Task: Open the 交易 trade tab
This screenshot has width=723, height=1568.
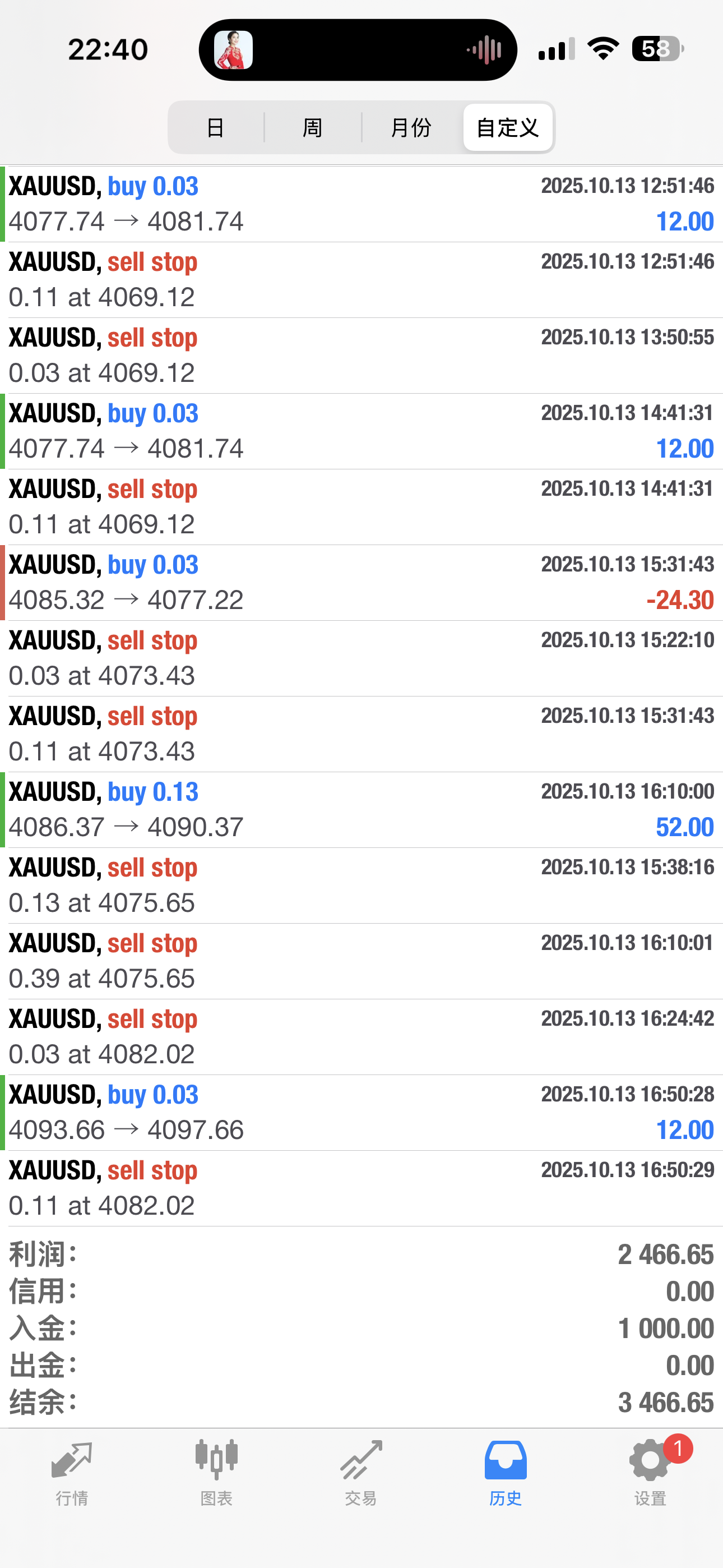Action: [x=361, y=1472]
